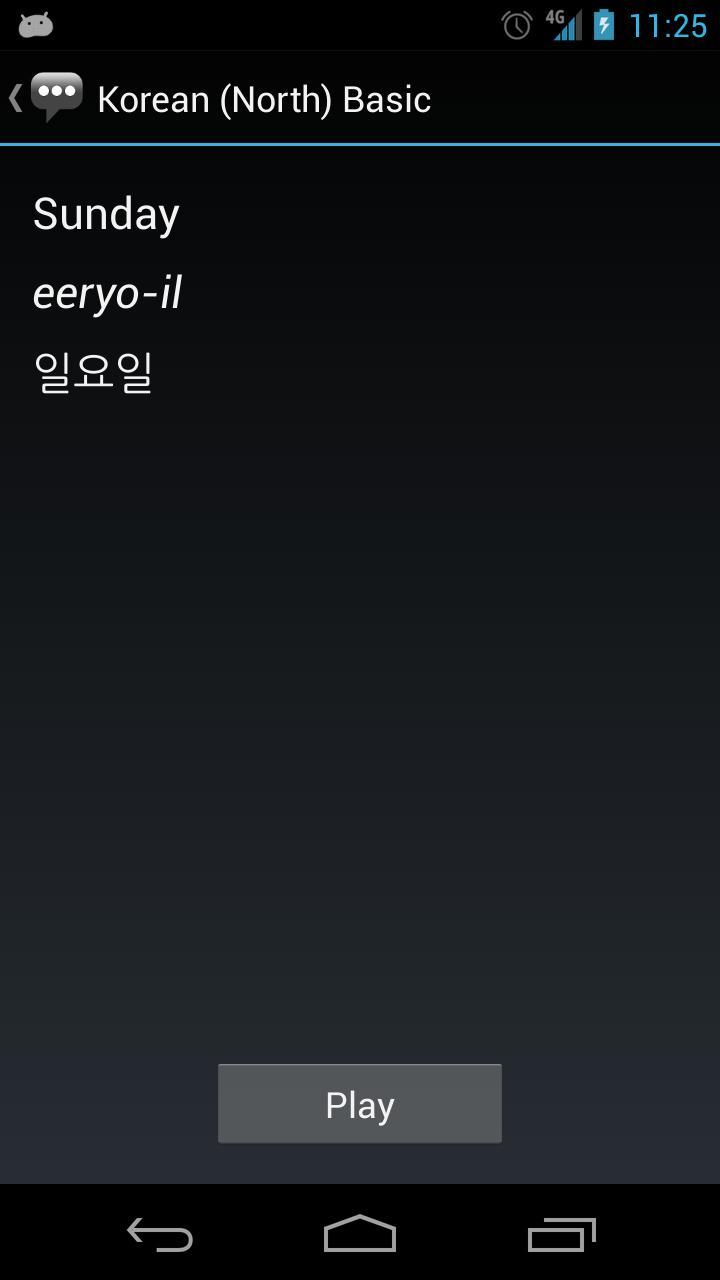The height and width of the screenshot is (1280, 720).
Task: Tap the alarm clock status icon
Action: point(515,25)
